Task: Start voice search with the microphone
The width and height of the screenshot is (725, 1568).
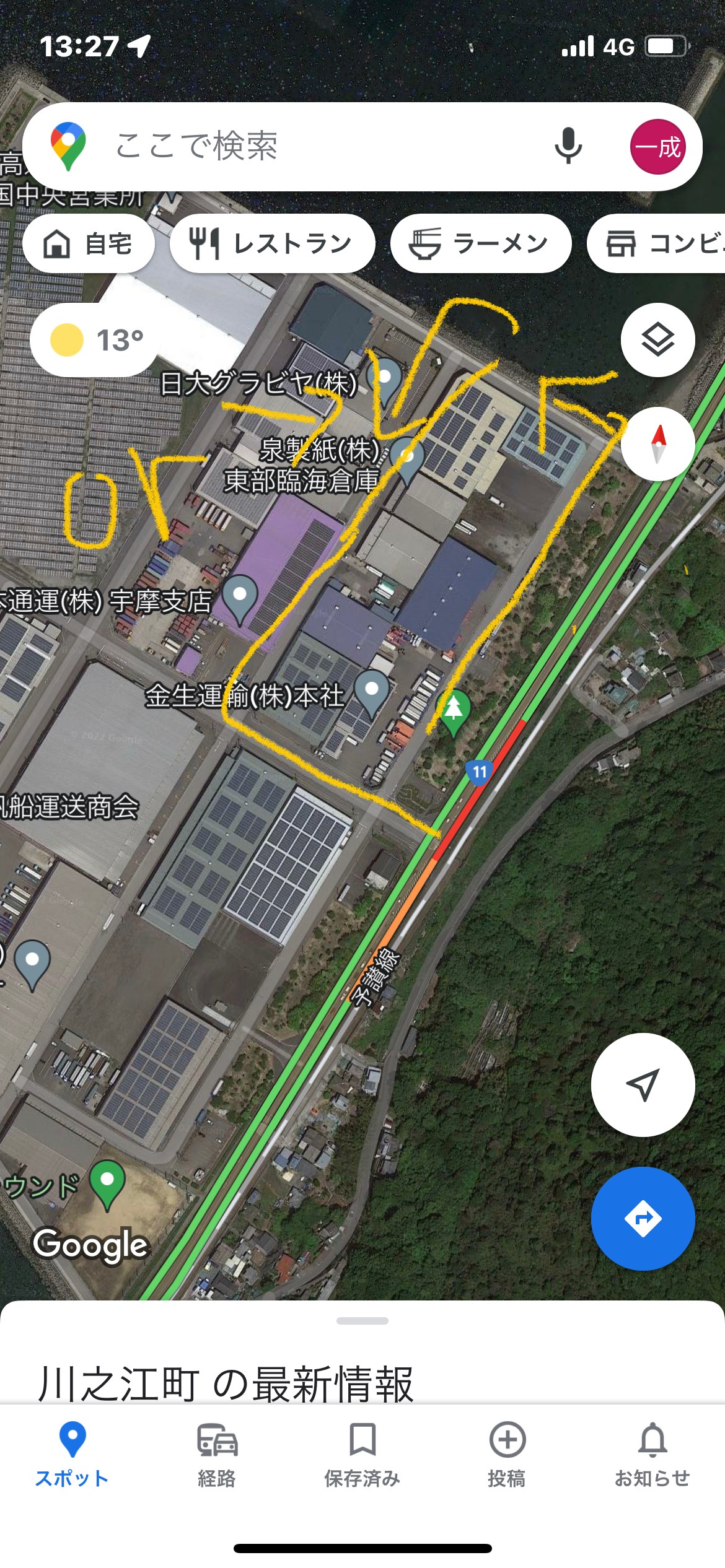Action: [x=568, y=146]
